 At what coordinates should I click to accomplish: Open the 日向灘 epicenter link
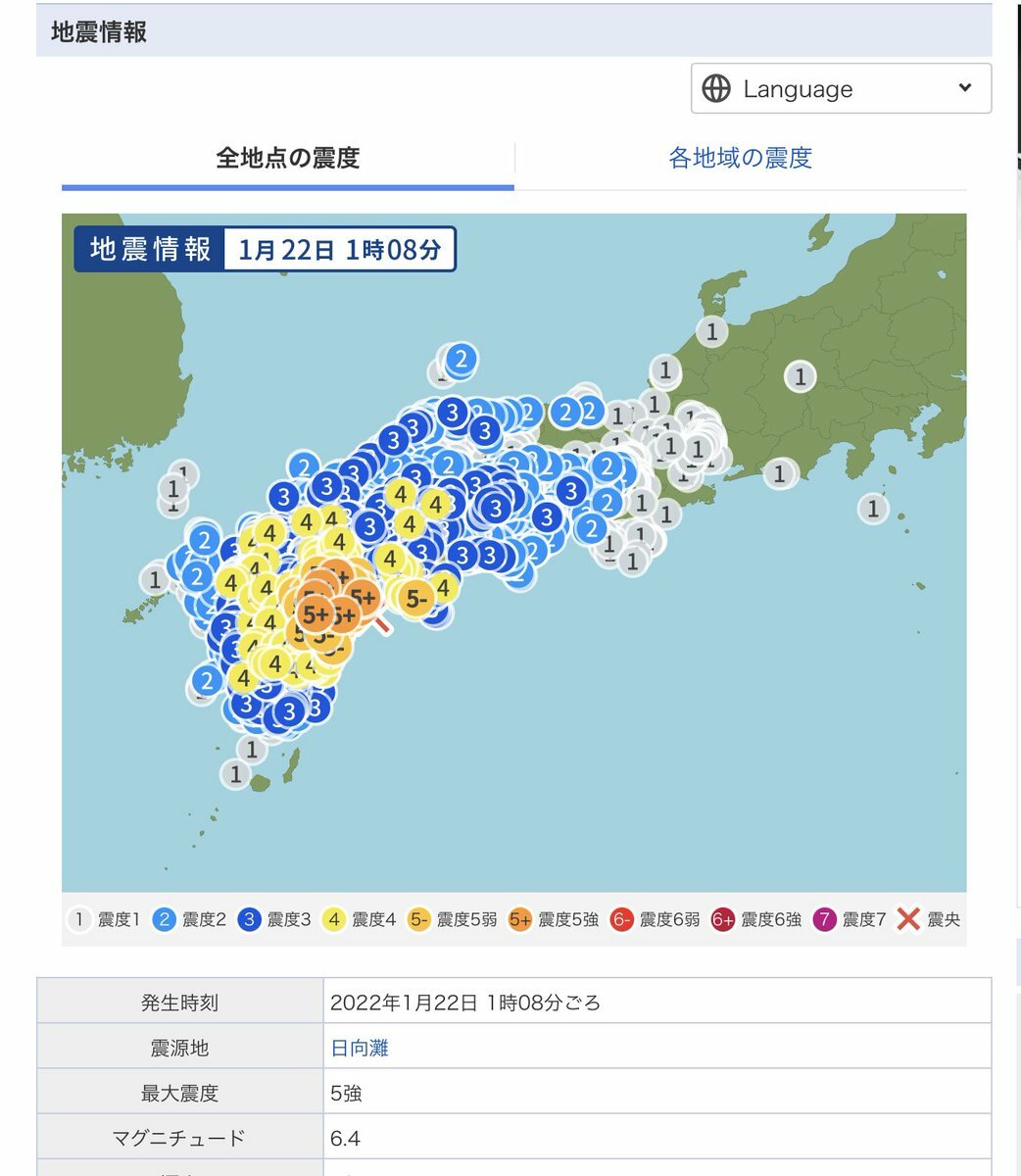(x=360, y=1049)
